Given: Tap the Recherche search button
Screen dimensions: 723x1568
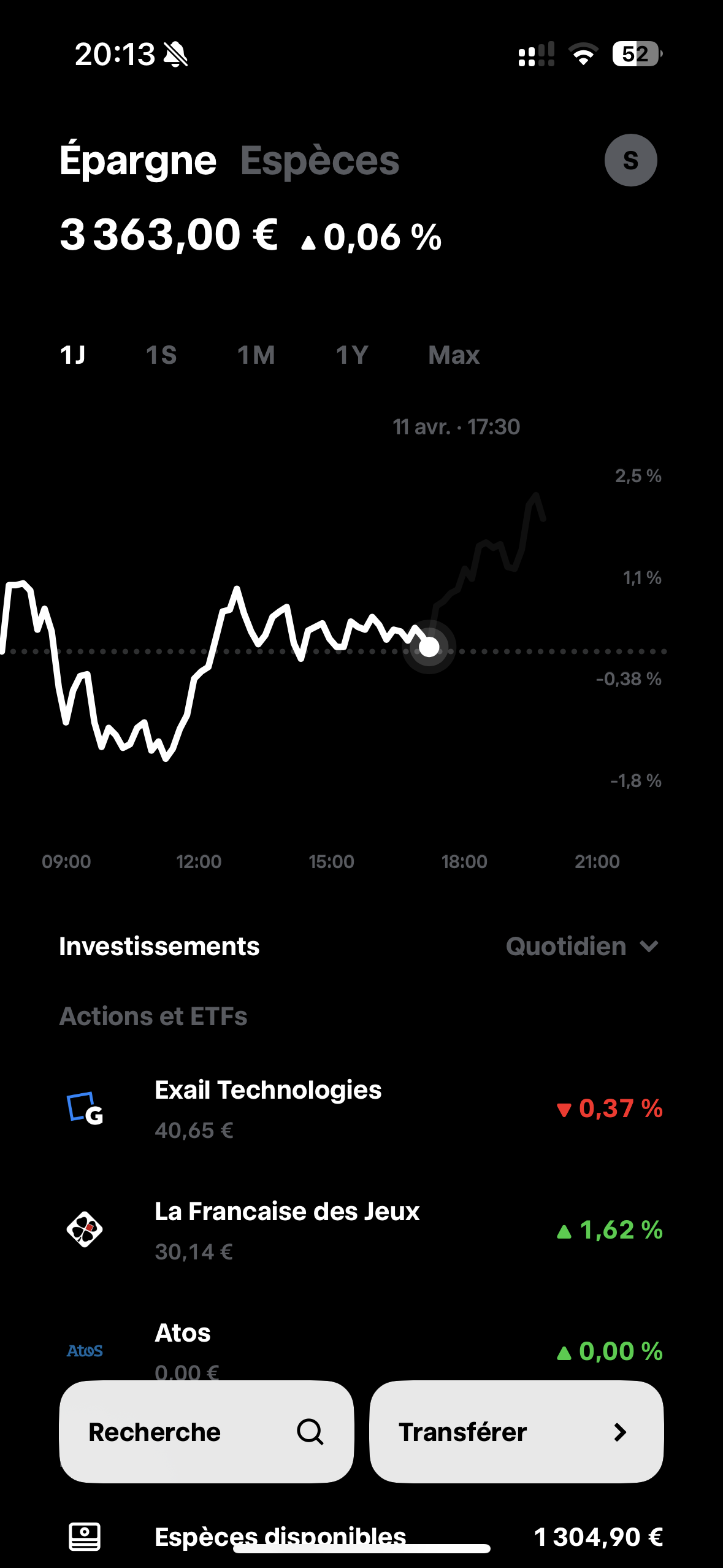Looking at the screenshot, I should (x=206, y=1432).
